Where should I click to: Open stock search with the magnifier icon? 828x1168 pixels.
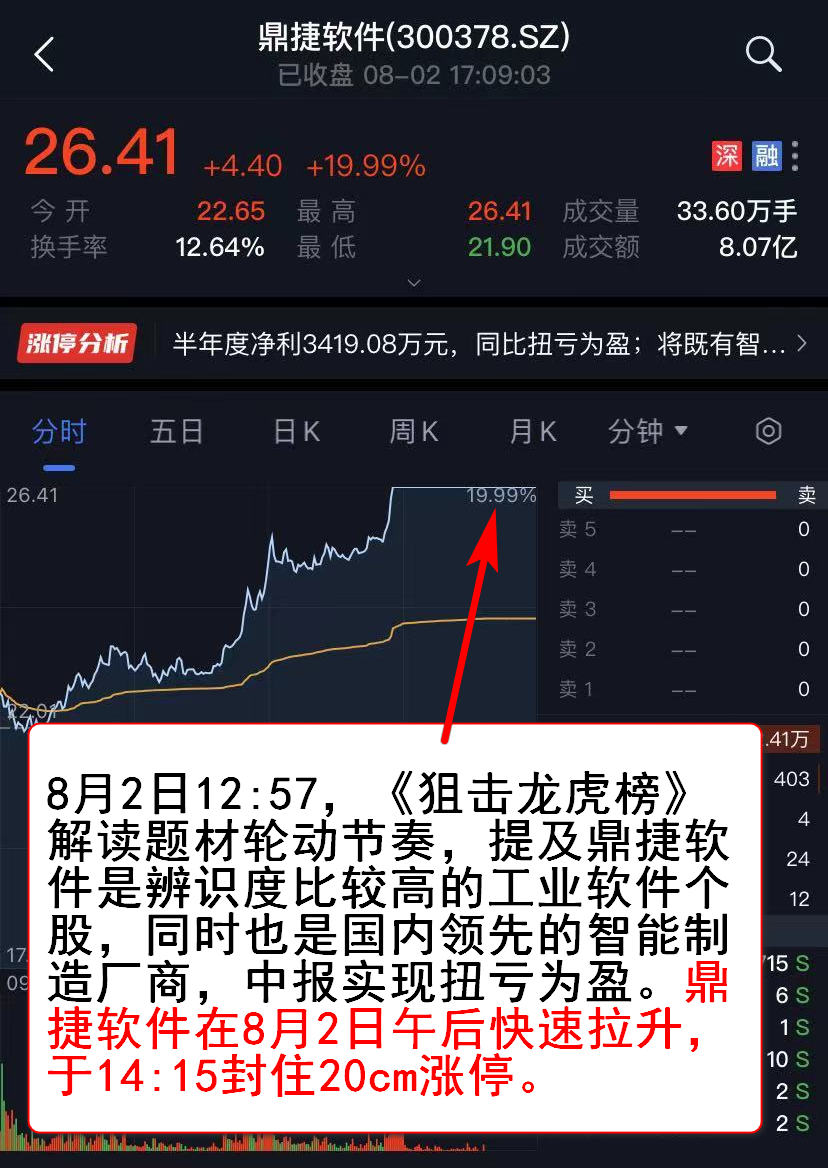click(x=763, y=54)
